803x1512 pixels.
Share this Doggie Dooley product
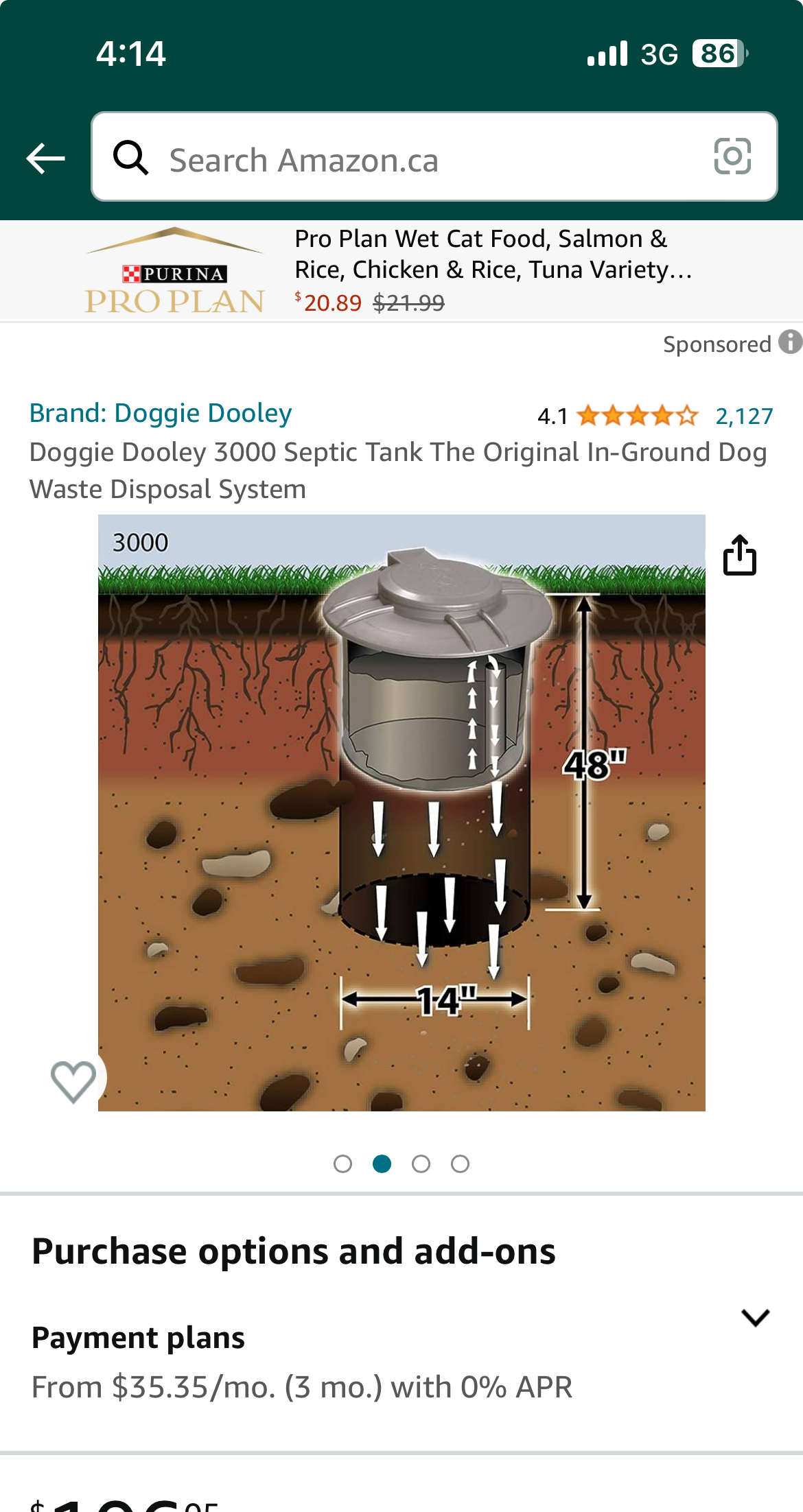[x=740, y=555]
